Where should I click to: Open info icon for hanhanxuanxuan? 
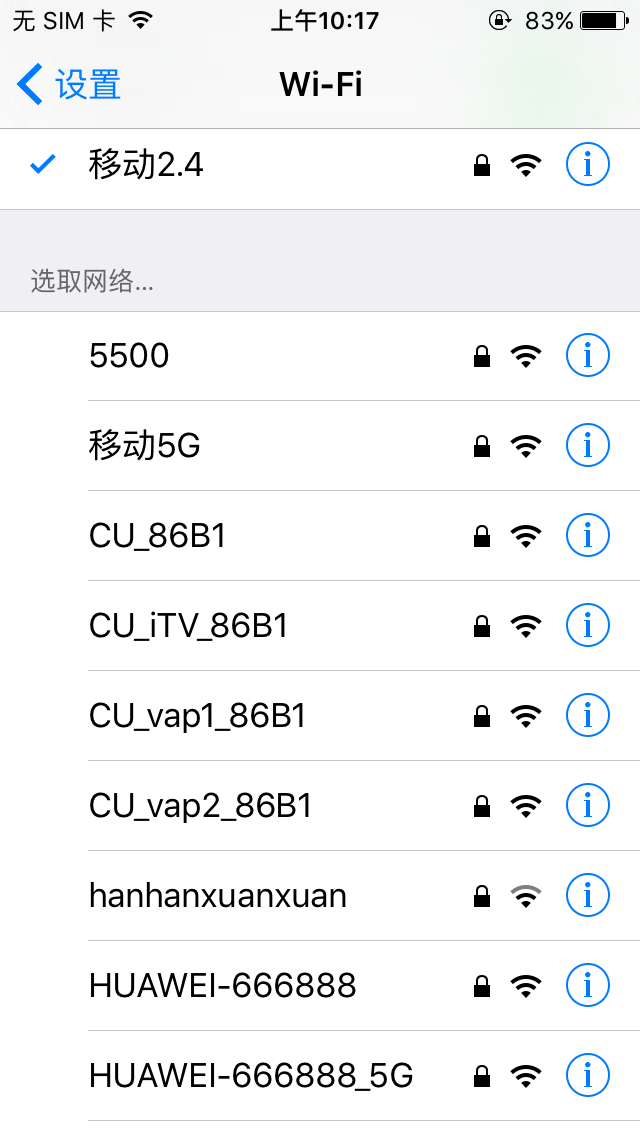587,895
